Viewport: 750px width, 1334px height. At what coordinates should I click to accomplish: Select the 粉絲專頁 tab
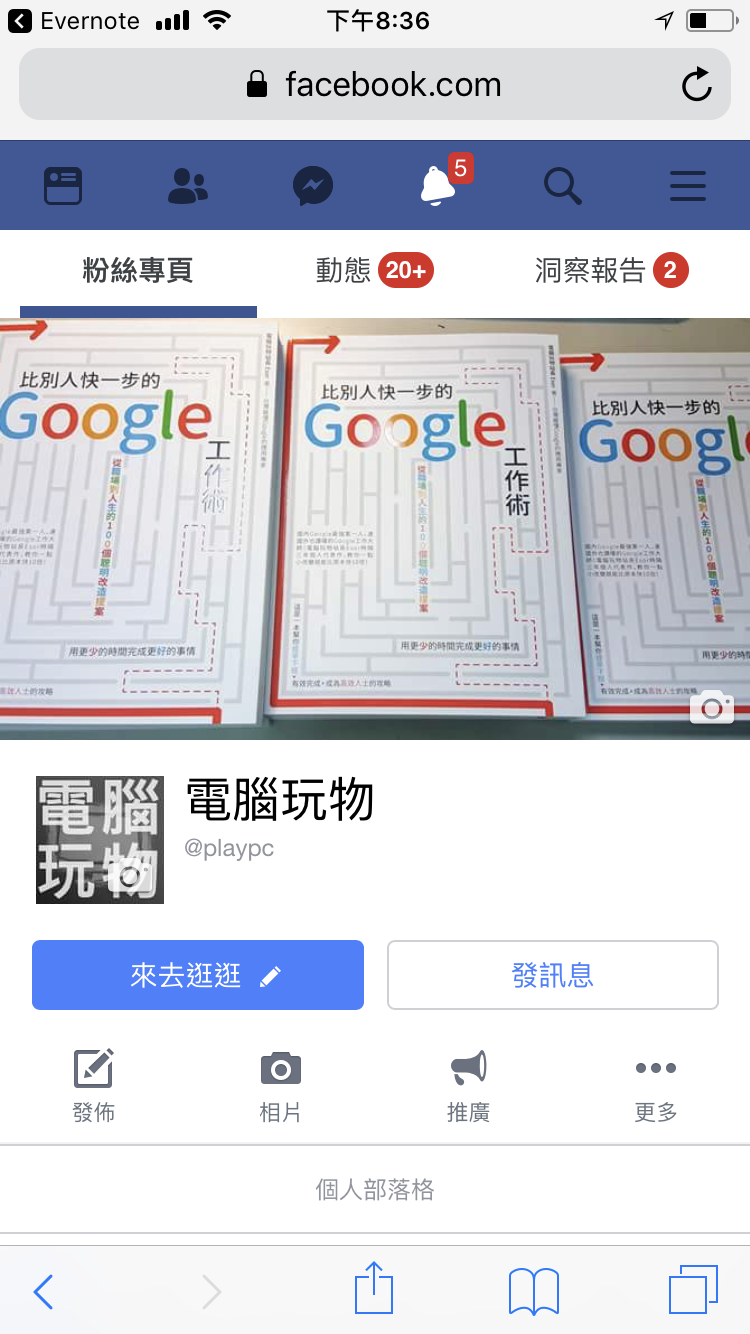(x=138, y=270)
